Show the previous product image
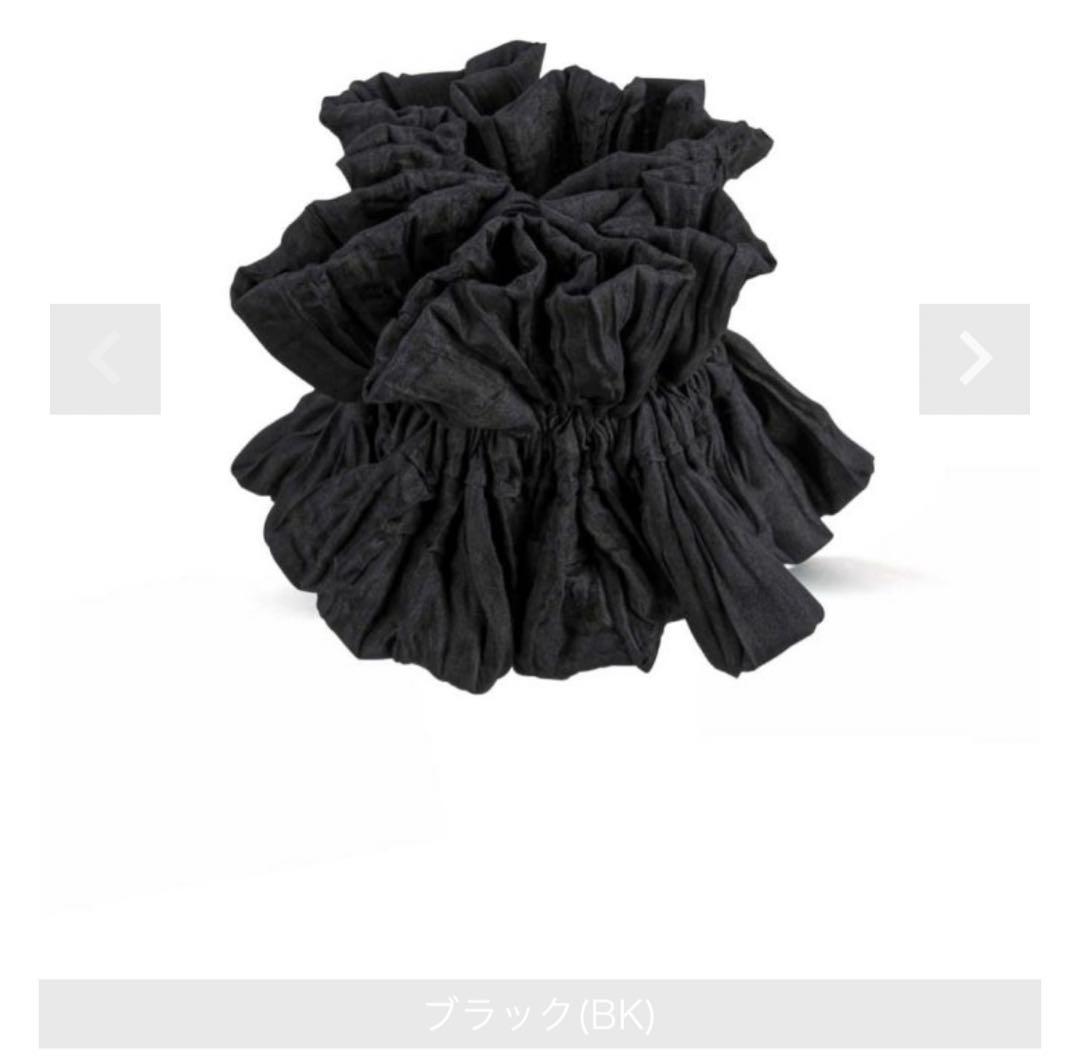 (105, 359)
